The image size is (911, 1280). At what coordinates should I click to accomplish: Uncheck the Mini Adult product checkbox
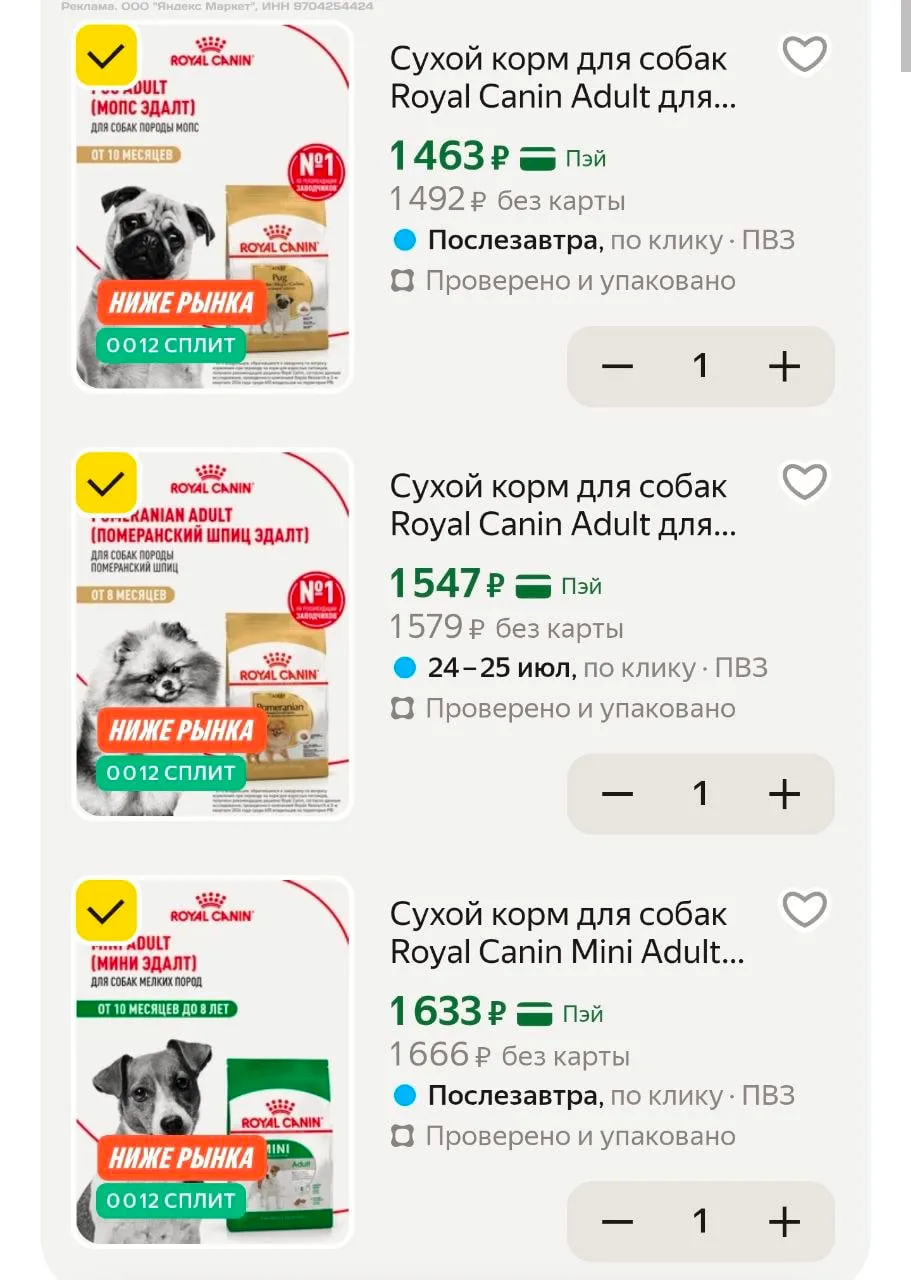tap(106, 910)
